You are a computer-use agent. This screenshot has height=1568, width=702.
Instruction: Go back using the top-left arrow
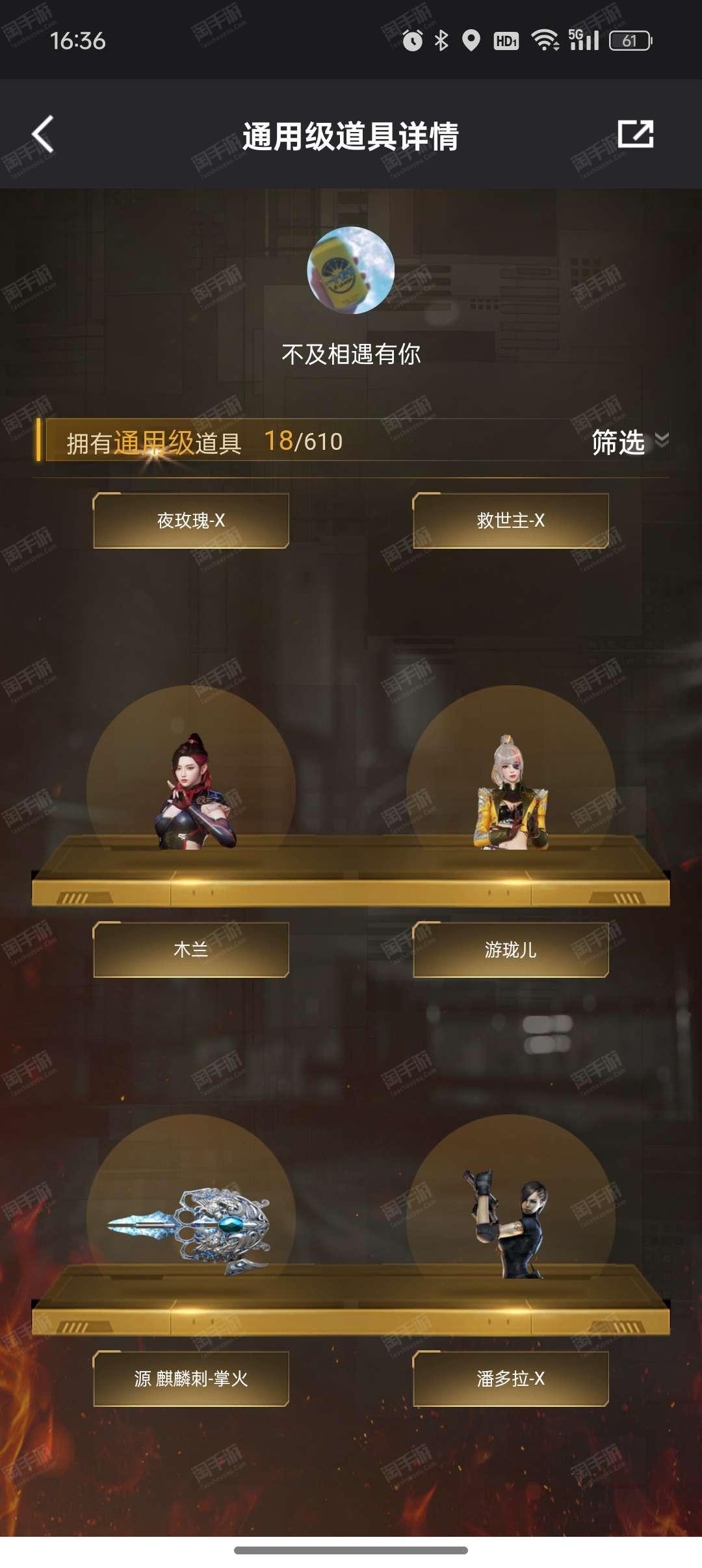[x=43, y=135]
